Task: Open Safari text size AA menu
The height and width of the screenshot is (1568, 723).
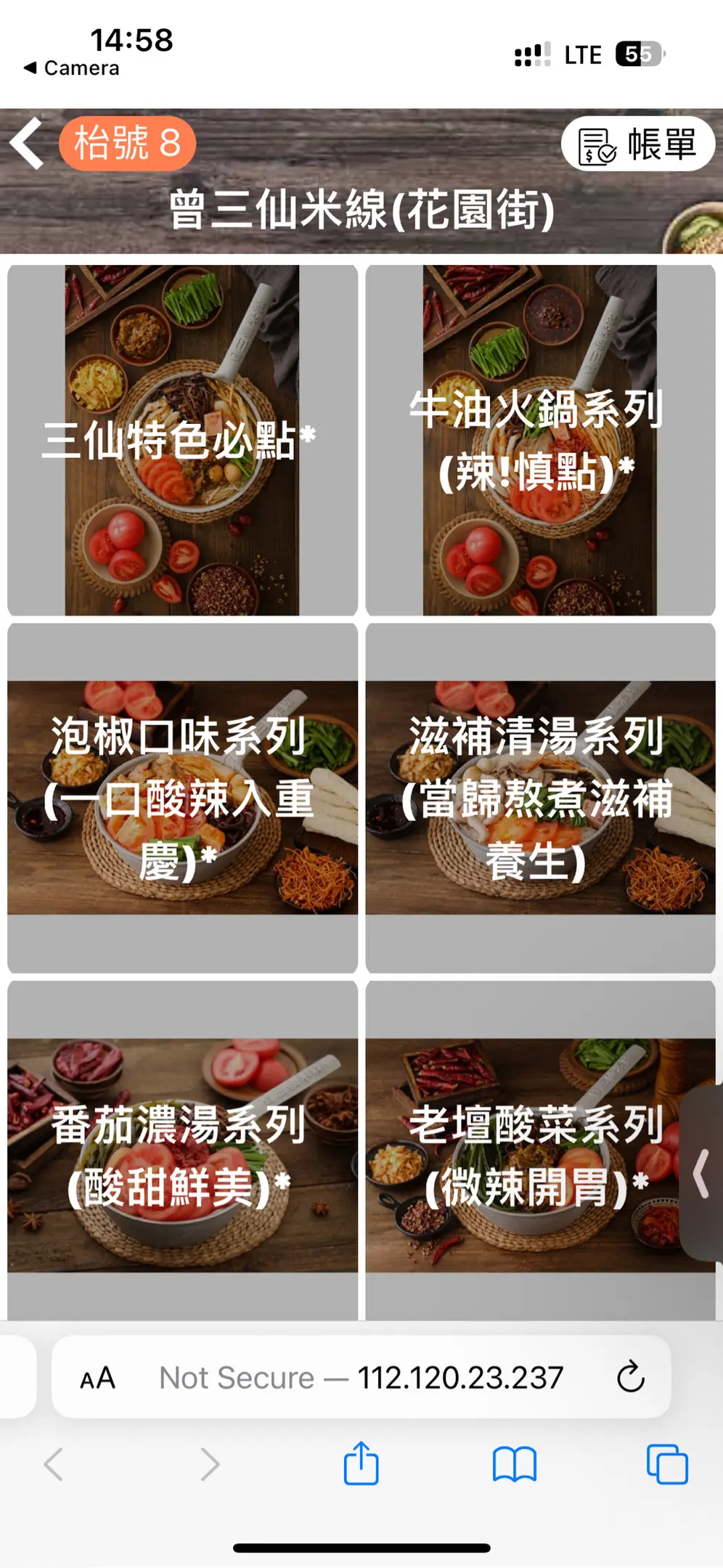Action: [x=98, y=1378]
